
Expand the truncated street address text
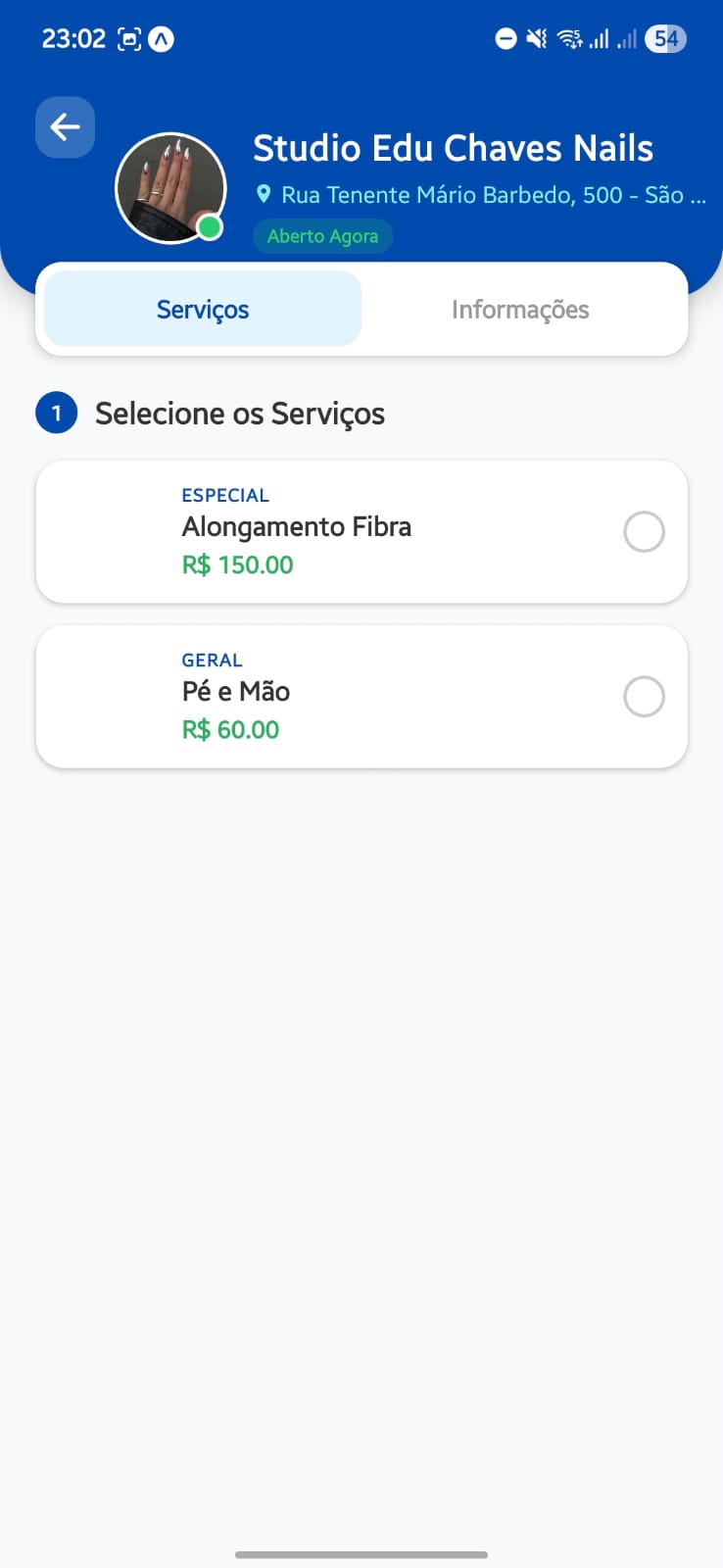click(488, 194)
